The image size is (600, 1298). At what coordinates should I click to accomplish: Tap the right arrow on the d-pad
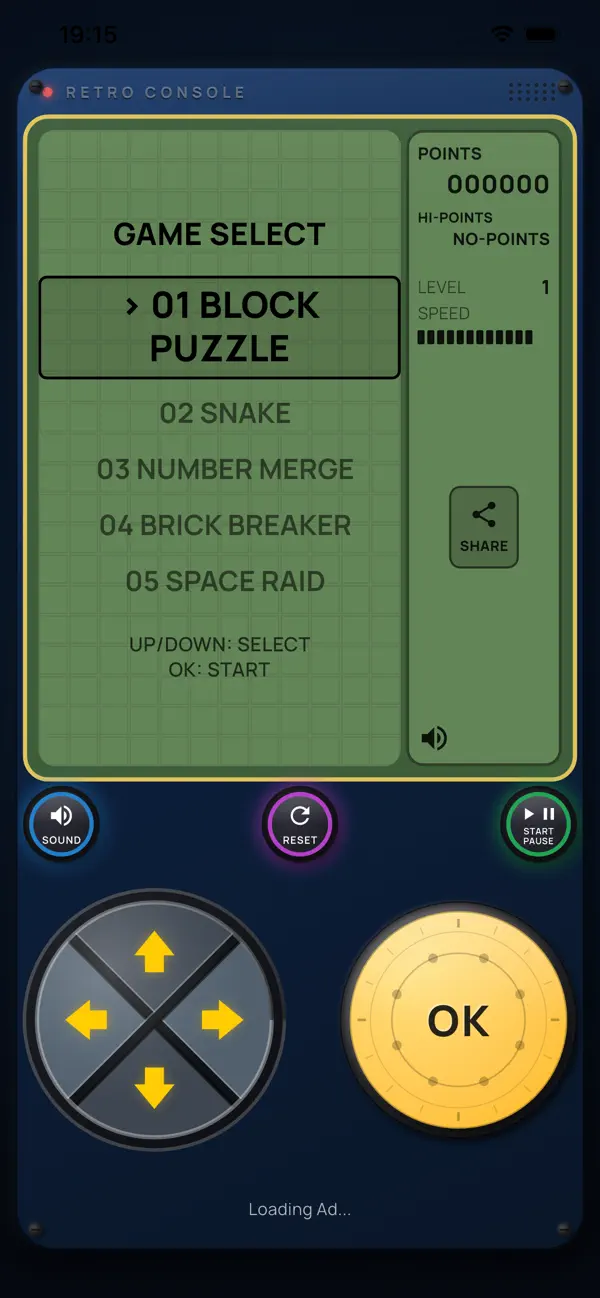point(222,1021)
